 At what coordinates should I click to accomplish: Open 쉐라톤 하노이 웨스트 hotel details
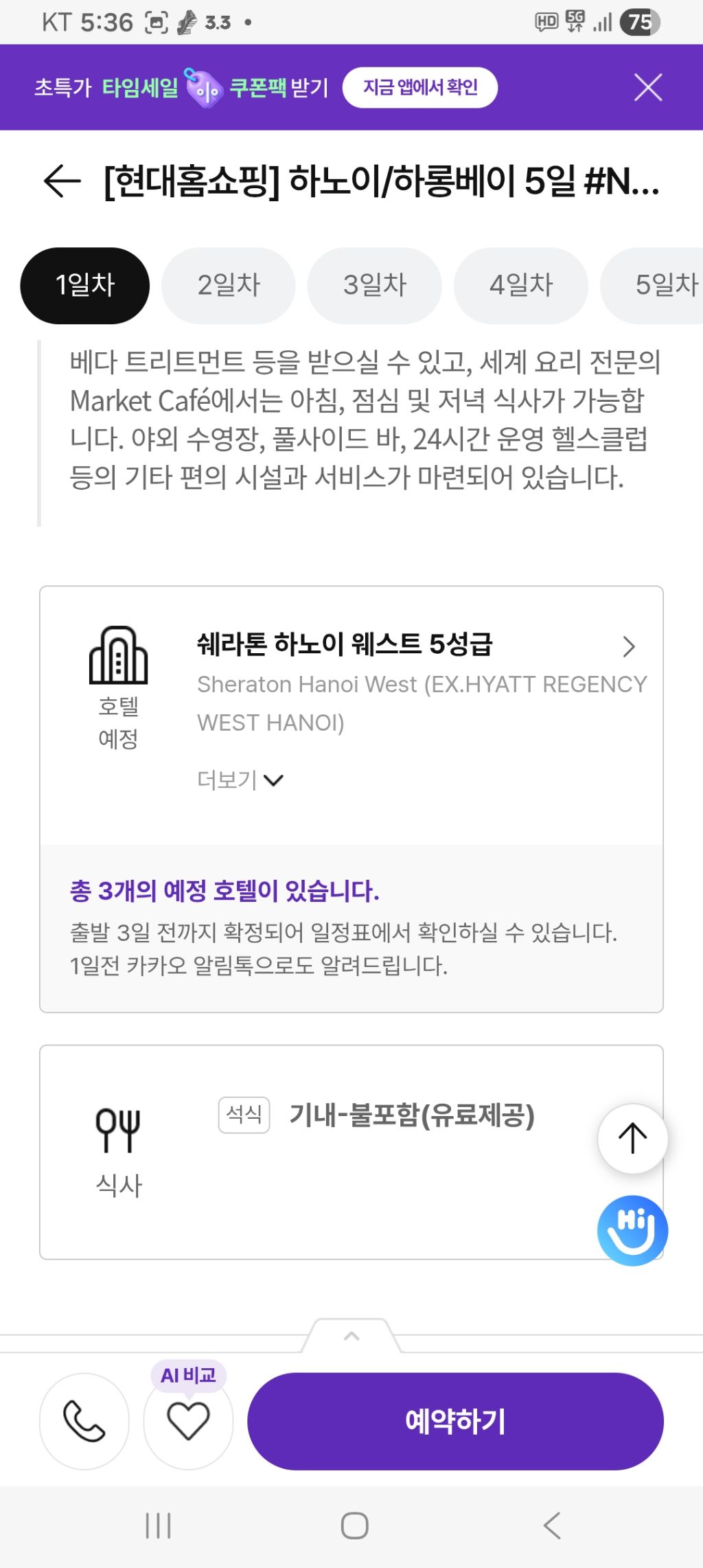(627, 646)
